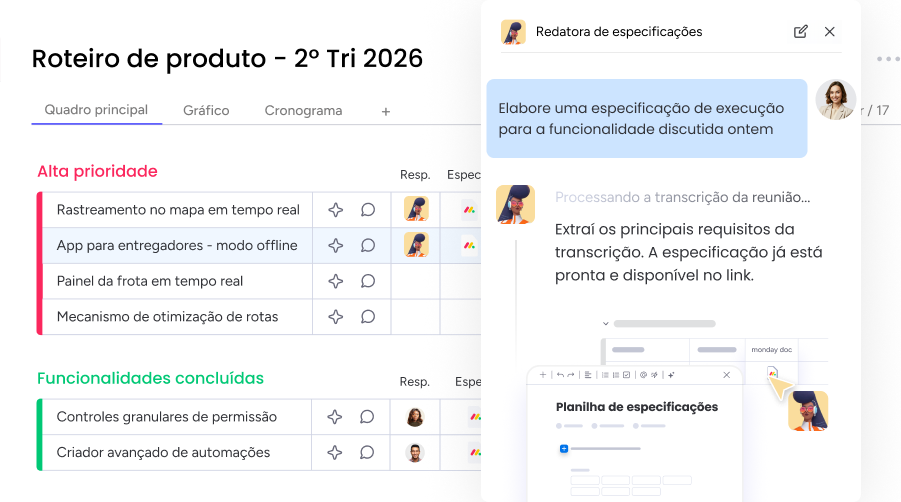
Task: Open comments on Criador avançado de automações
Action: coord(367,452)
